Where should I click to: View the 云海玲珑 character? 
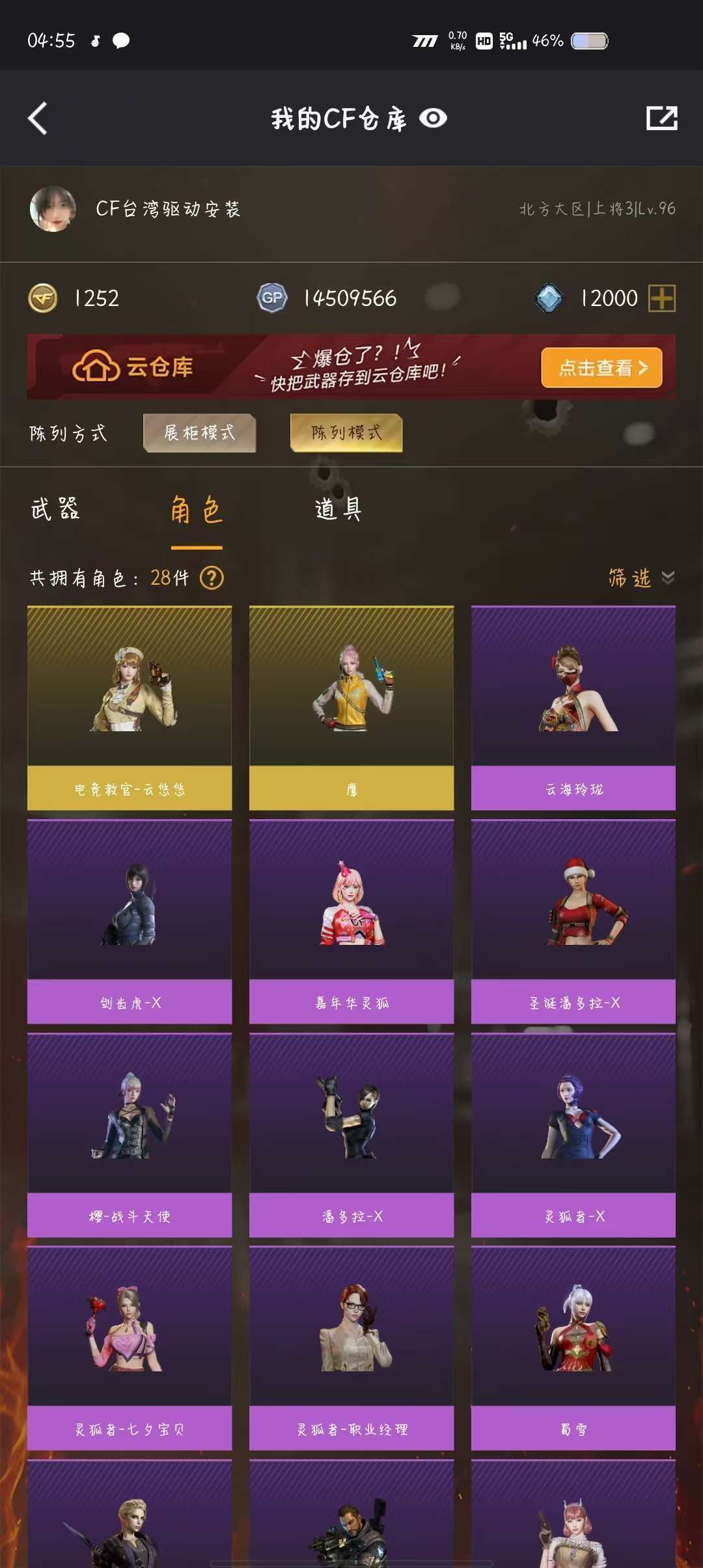pyautogui.click(x=573, y=708)
